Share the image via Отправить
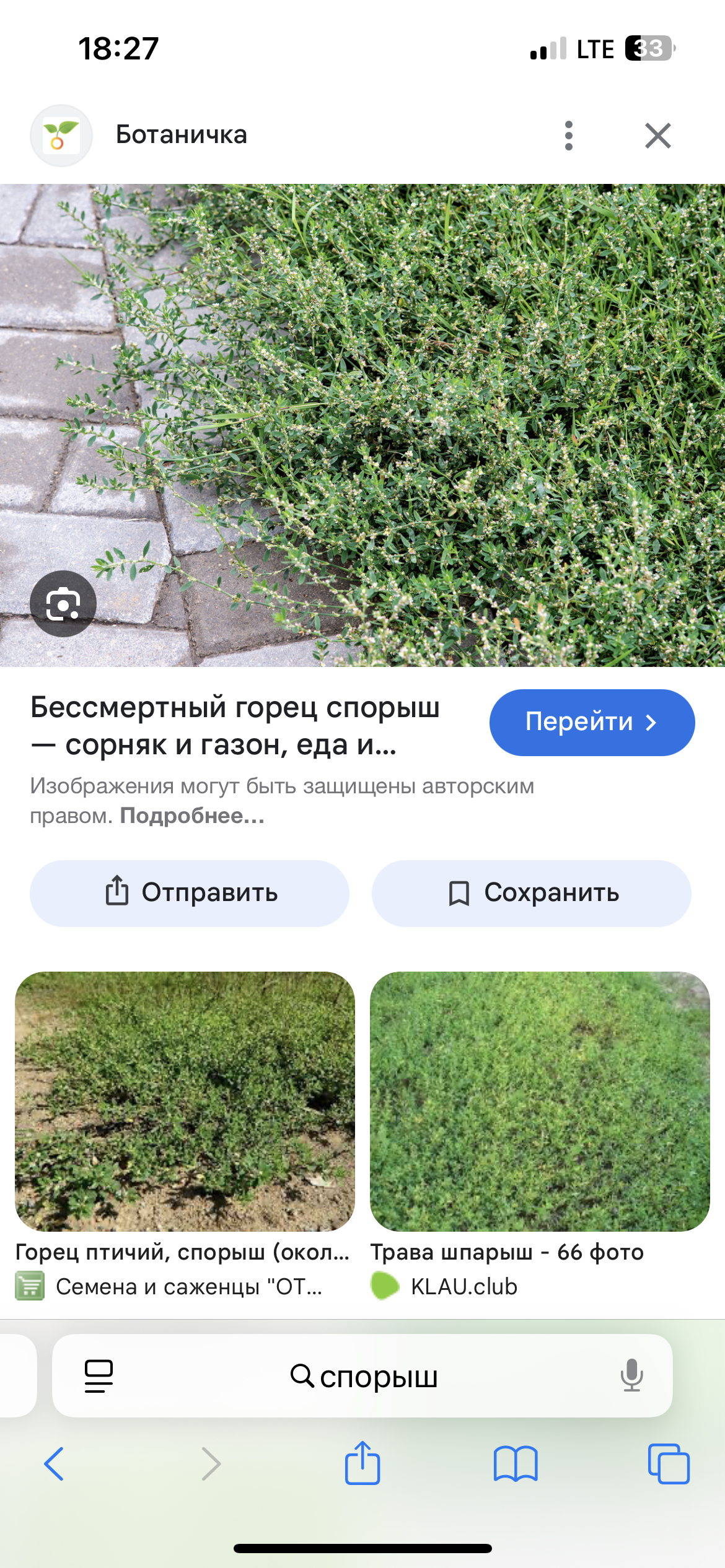Image resolution: width=725 pixels, height=1568 pixels. (x=190, y=893)
